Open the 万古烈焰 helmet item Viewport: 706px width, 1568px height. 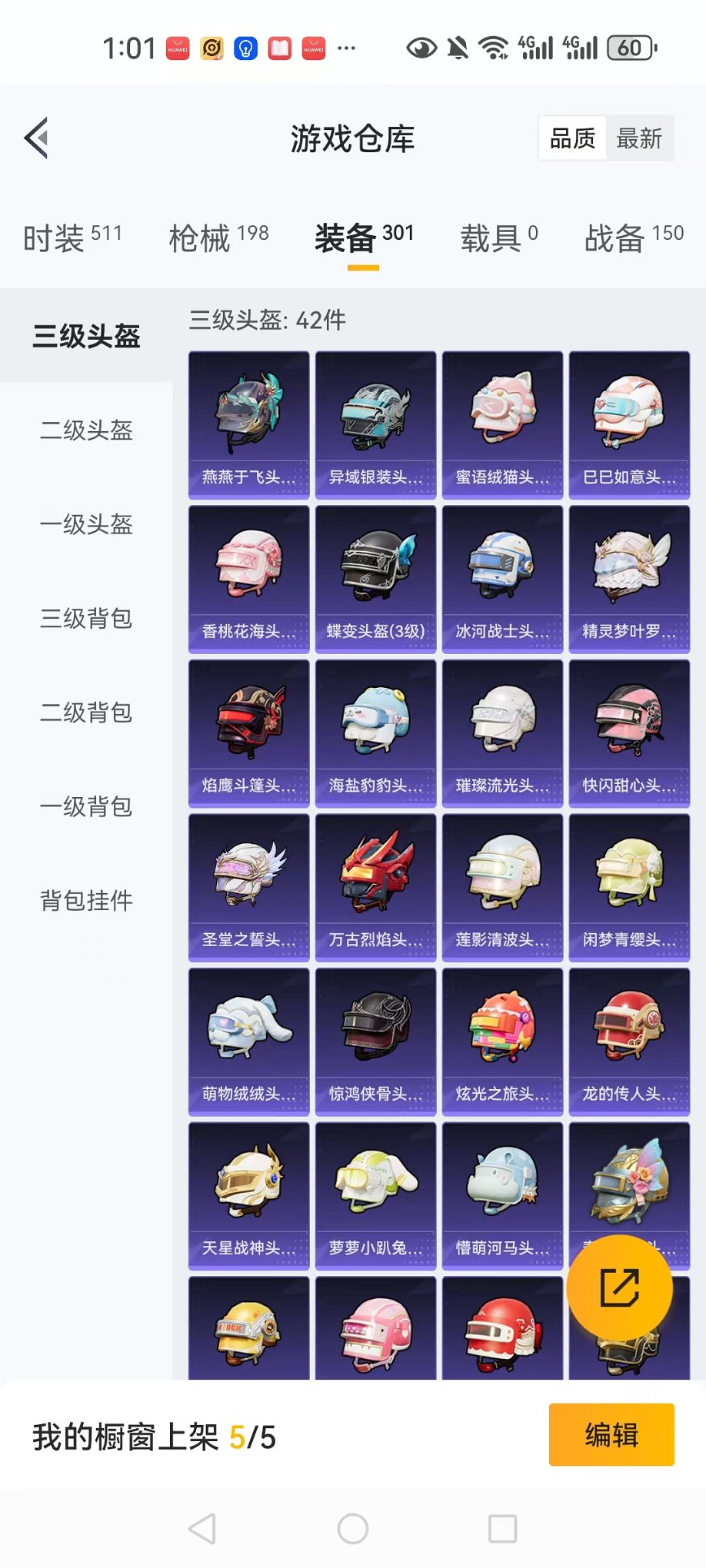point(375,888)
